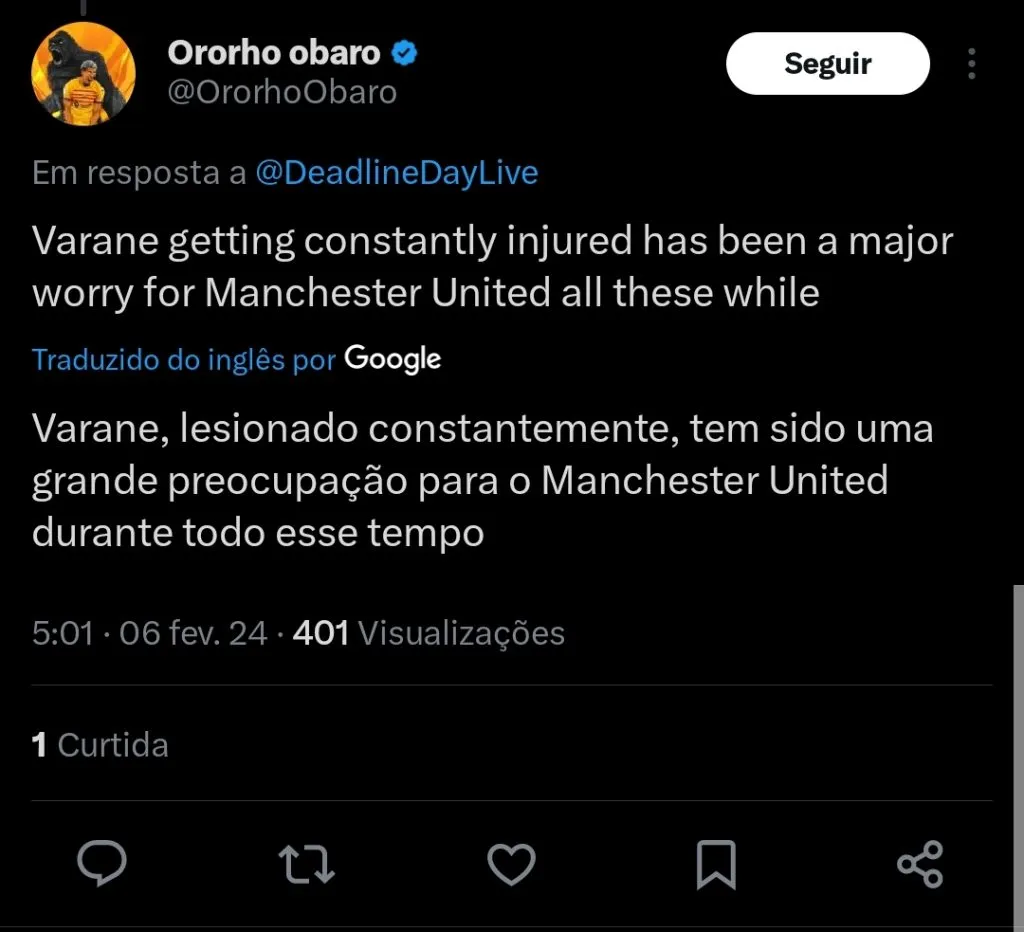
Task: Like the tweet with the heart icon
Action: 511,865
